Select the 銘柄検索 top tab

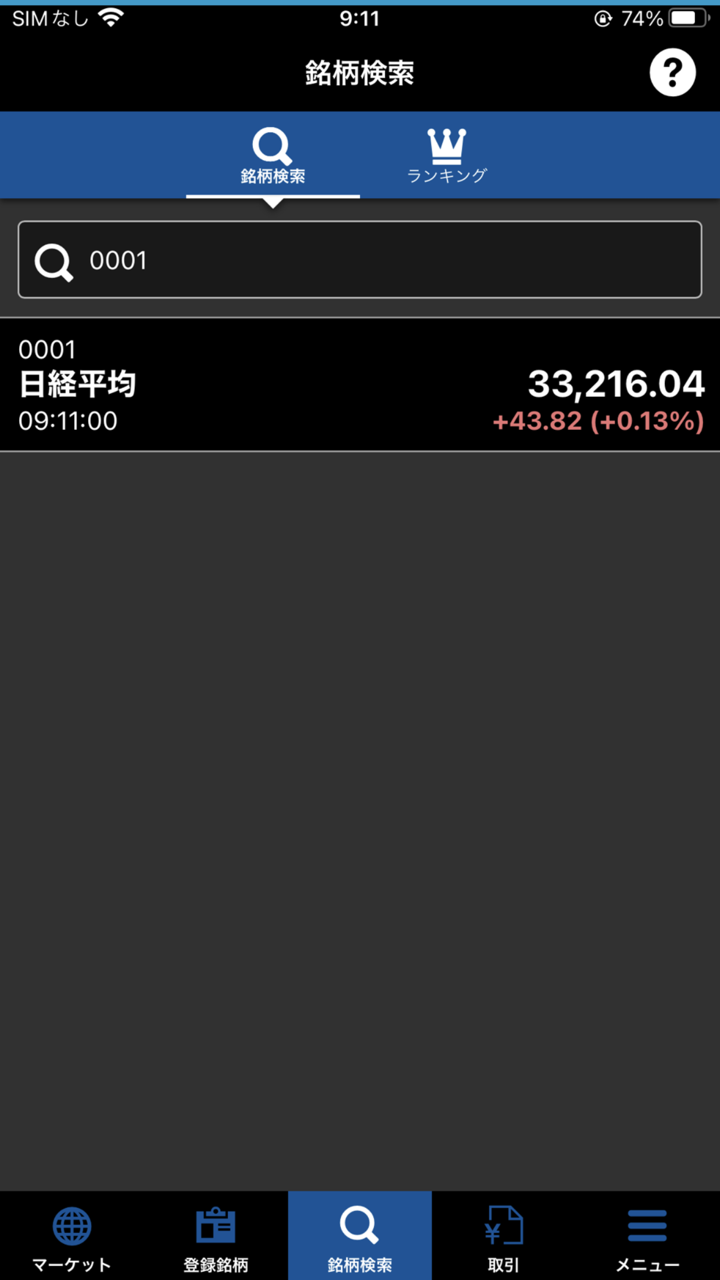click(x=273, y=156)
